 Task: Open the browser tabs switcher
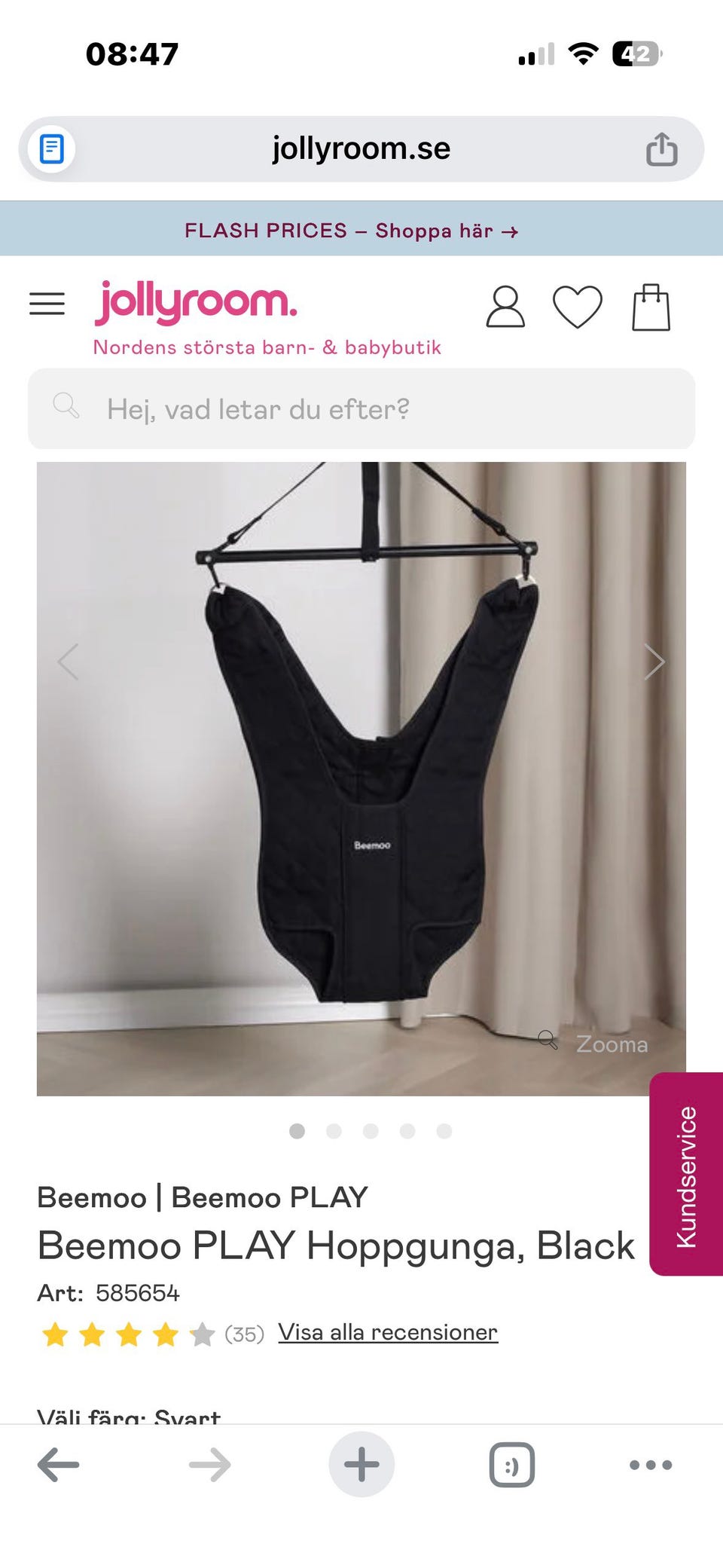point(512,1465)
